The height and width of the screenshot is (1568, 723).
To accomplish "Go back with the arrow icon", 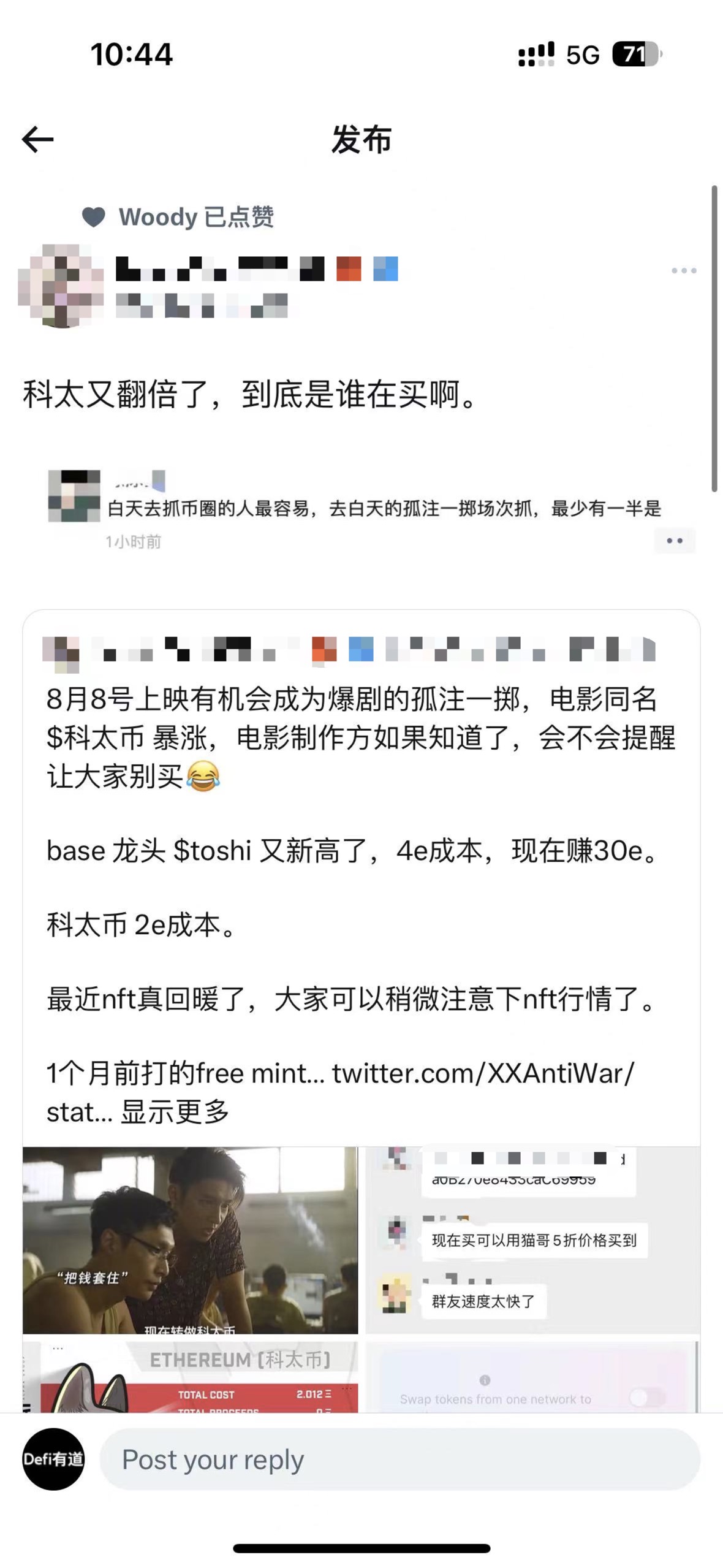I will click(x=38, y=140).
